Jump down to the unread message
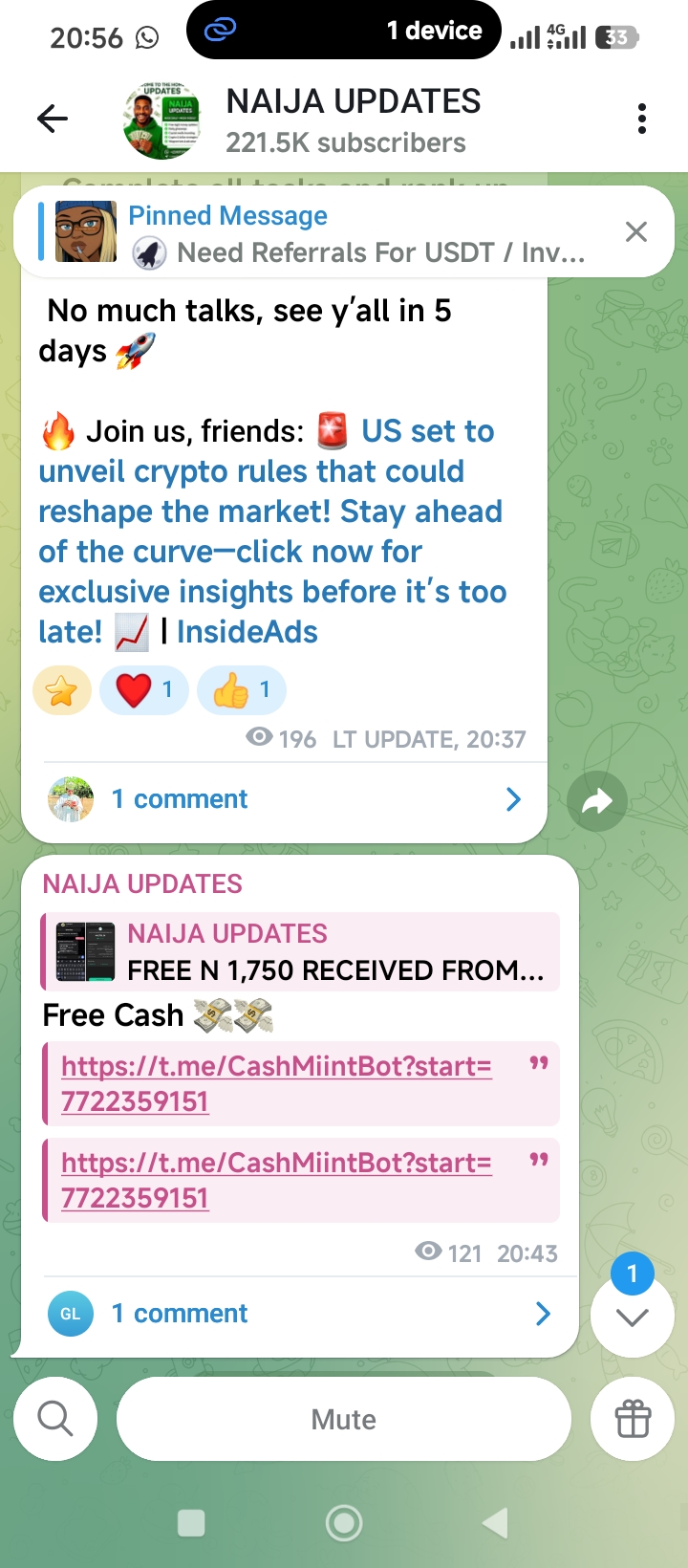The image size is (688, 1568). click(x=632, y=1315)
